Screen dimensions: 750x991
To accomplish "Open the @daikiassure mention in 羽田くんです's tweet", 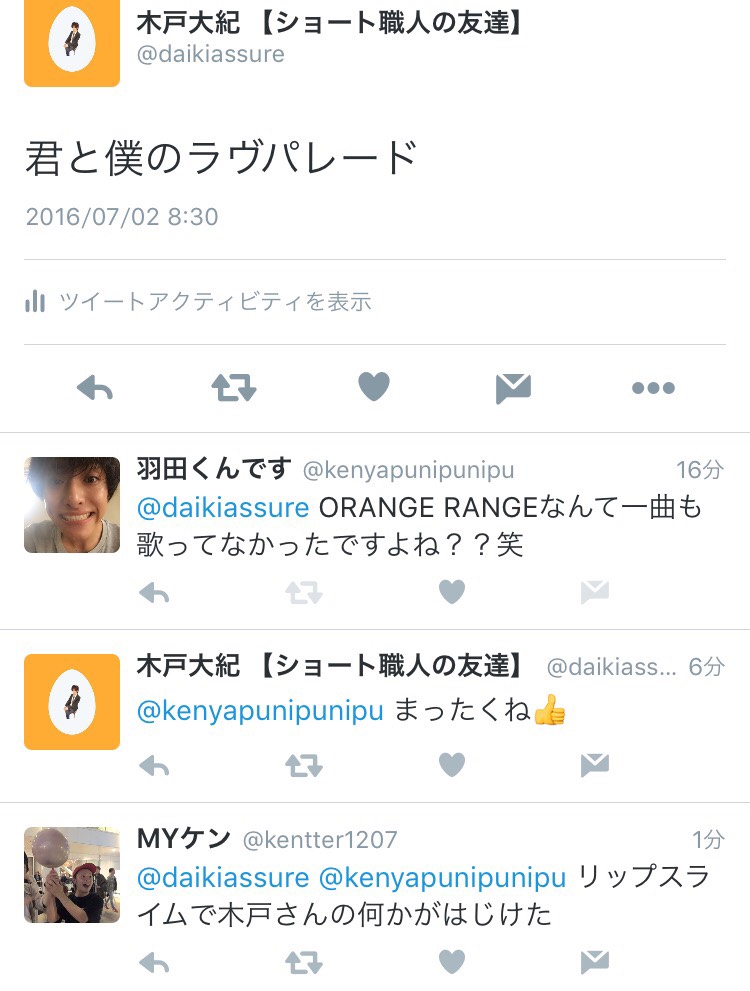I will click(x=223, y=507).
